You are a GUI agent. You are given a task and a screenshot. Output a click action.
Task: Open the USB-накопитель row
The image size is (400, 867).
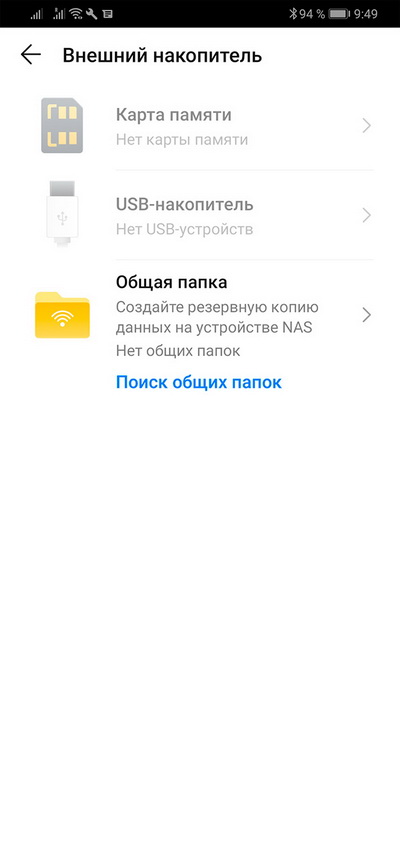(200, 215)
